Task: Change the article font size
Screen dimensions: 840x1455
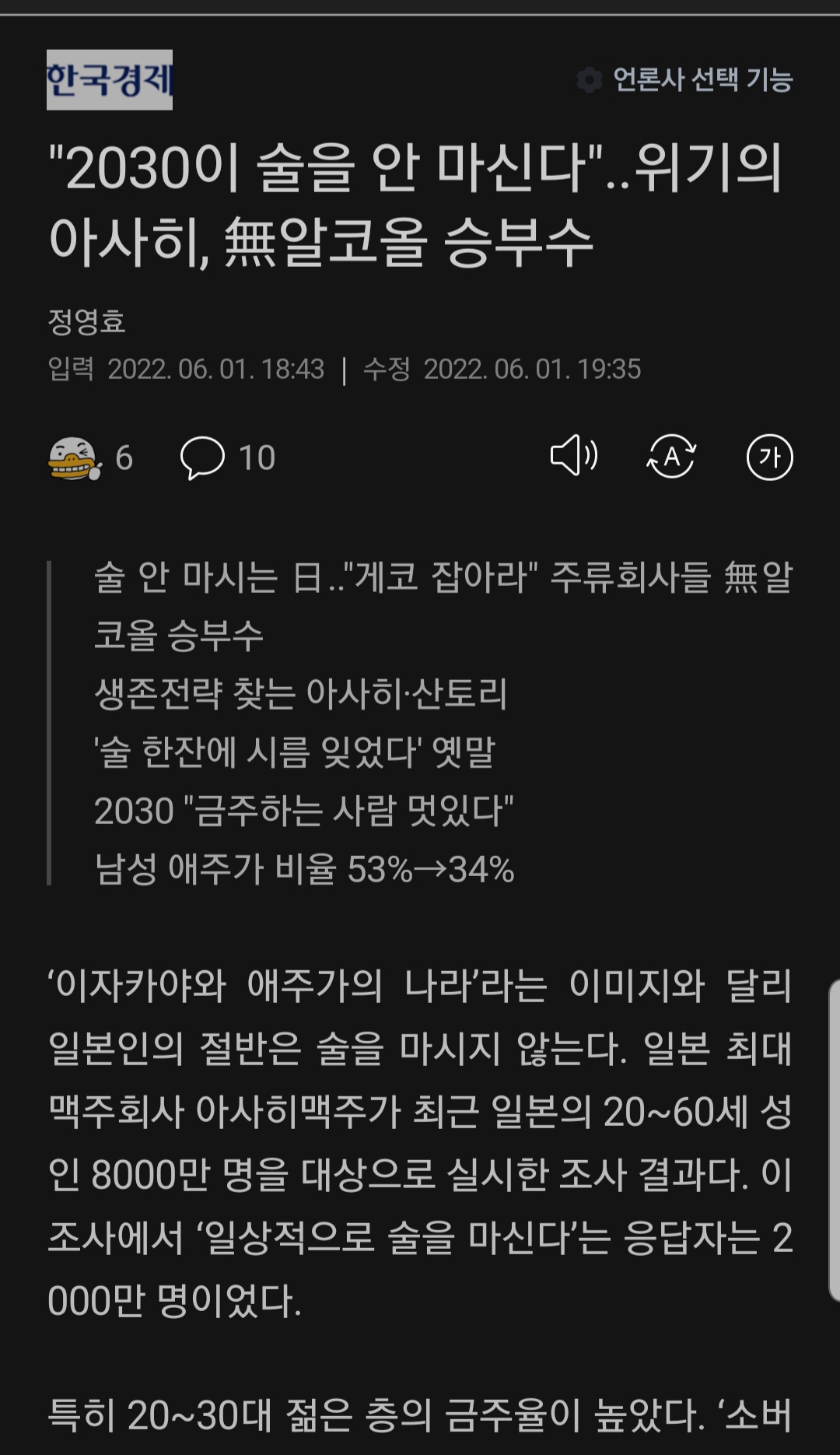Action: [769, 457]
